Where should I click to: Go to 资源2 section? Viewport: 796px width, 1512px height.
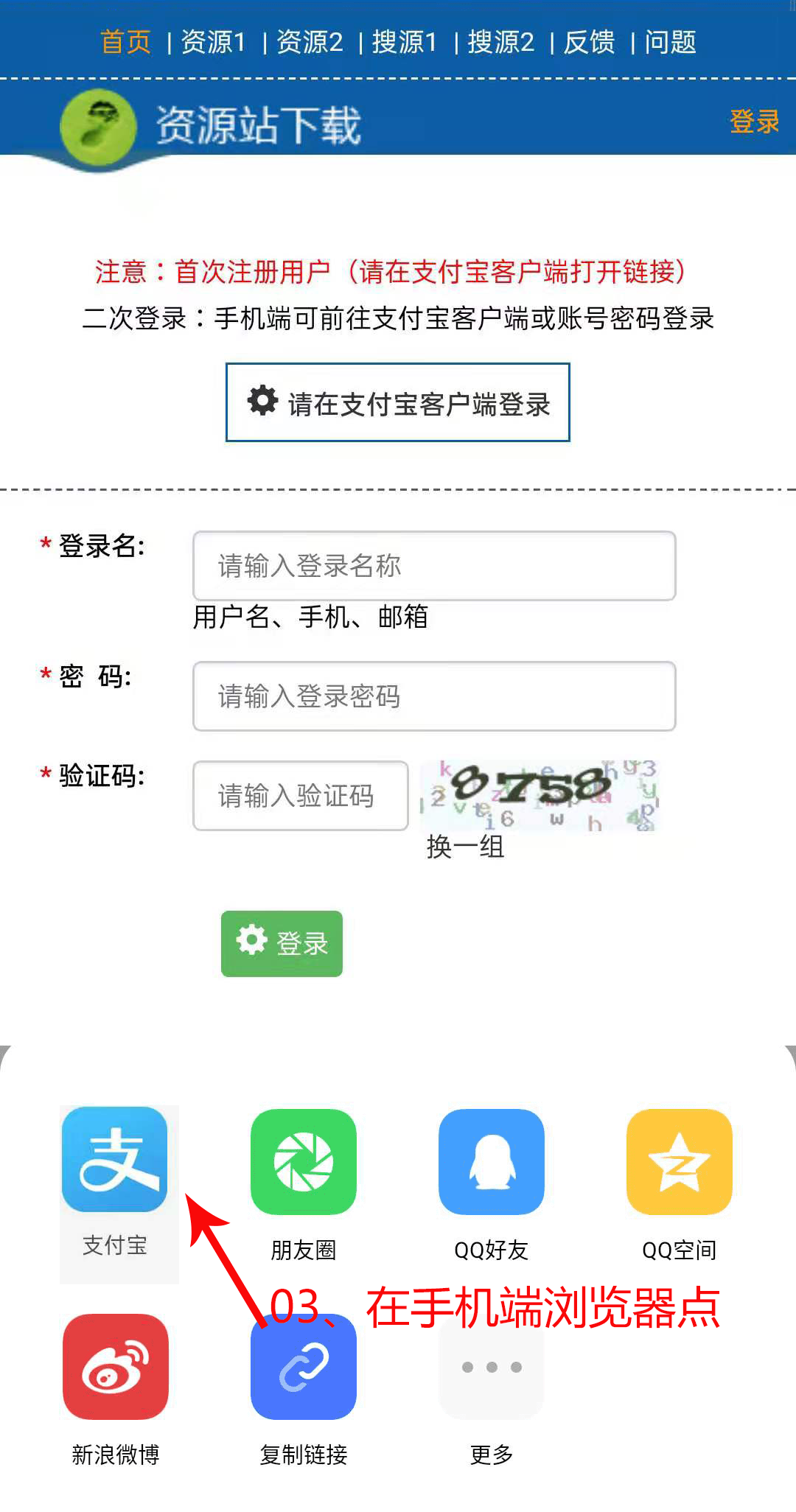(x=310, y=42)
